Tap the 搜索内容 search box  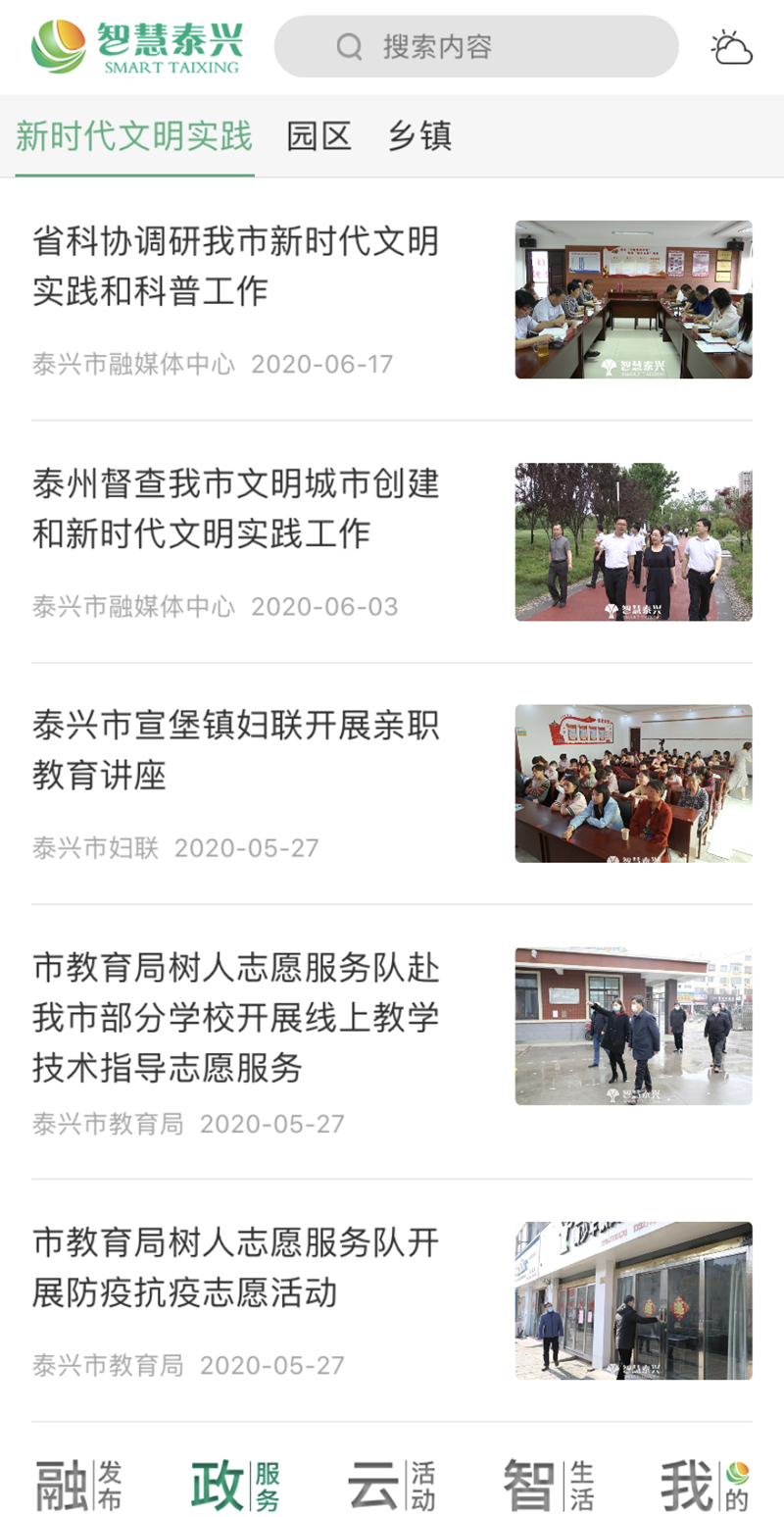click(476, 46)
